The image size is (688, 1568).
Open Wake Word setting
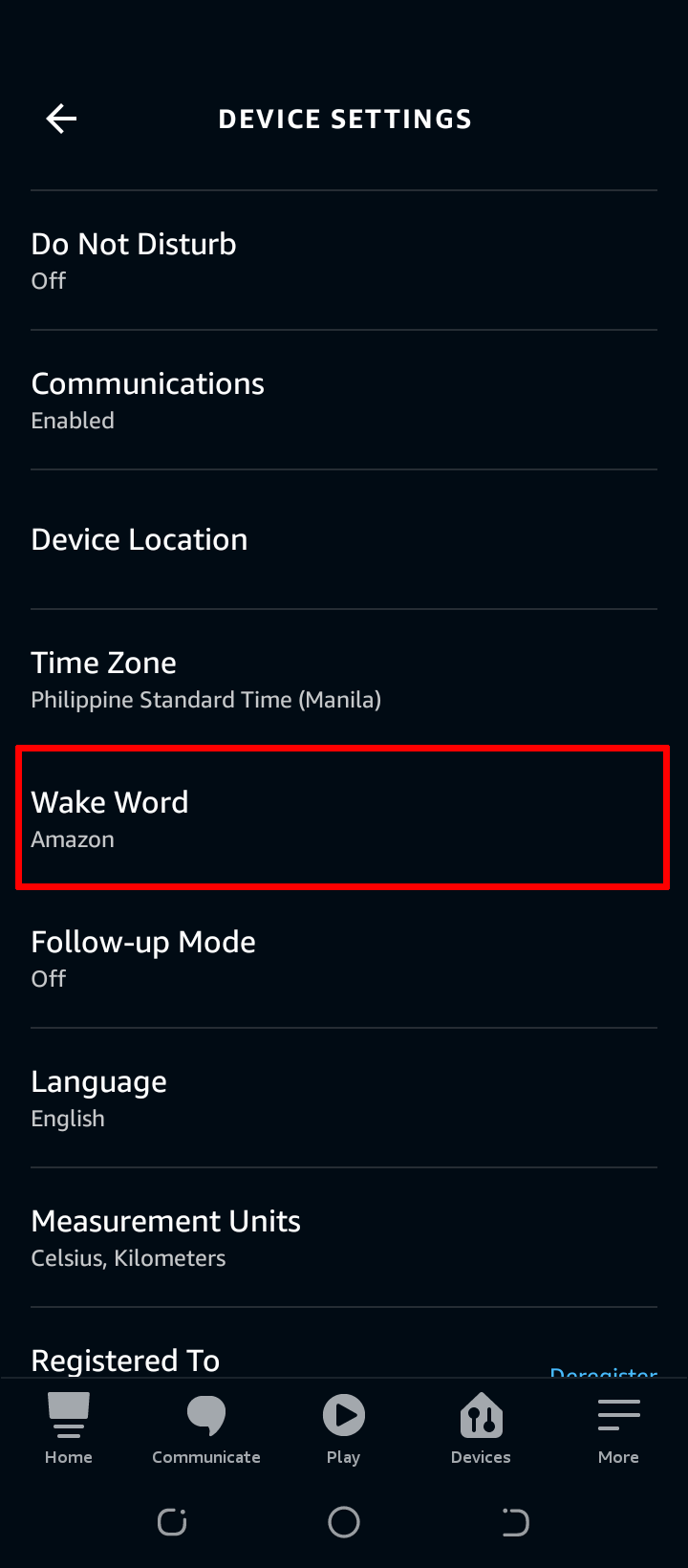coord(344,818)
